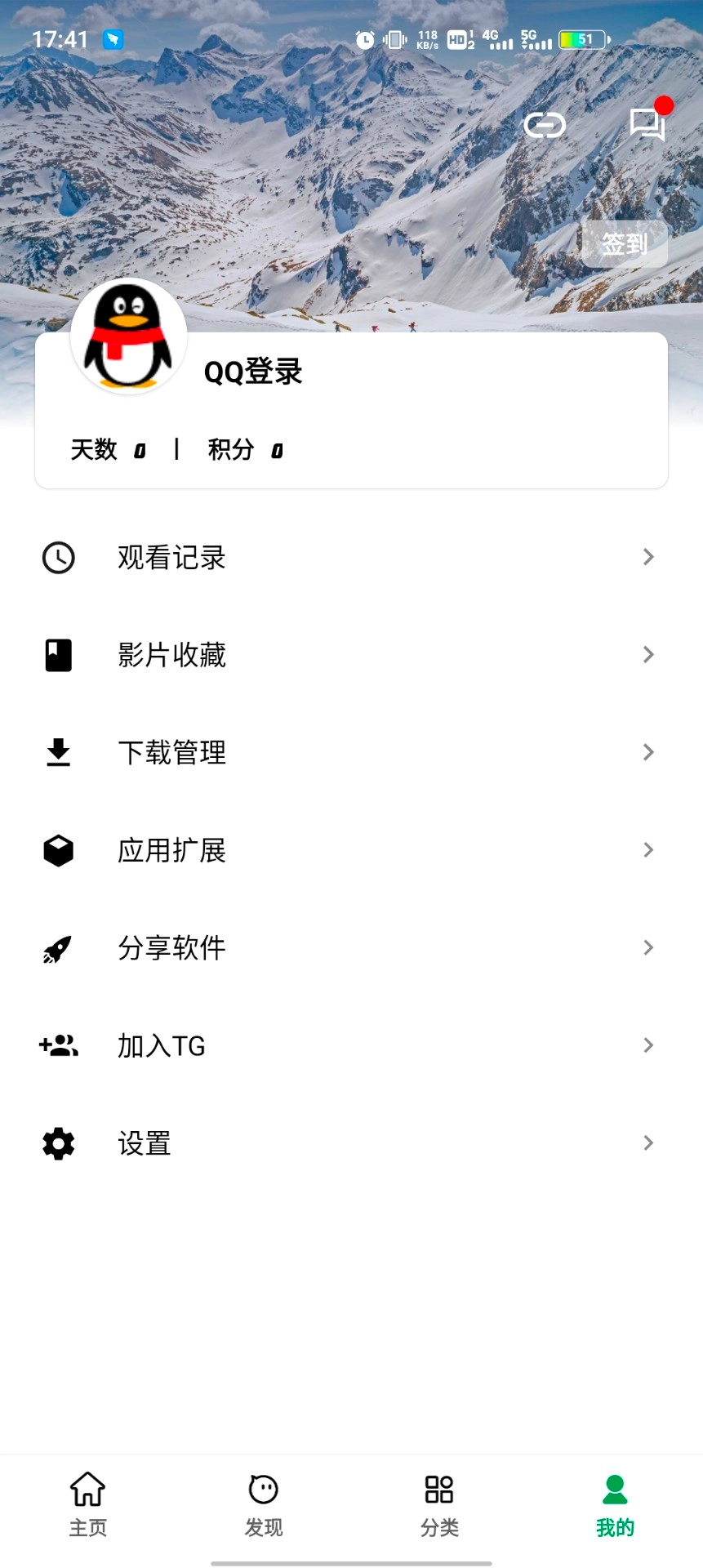703x1568 pixels.
Task: Click the movie favorites bookmark icon
Action: tap(57, 654)
